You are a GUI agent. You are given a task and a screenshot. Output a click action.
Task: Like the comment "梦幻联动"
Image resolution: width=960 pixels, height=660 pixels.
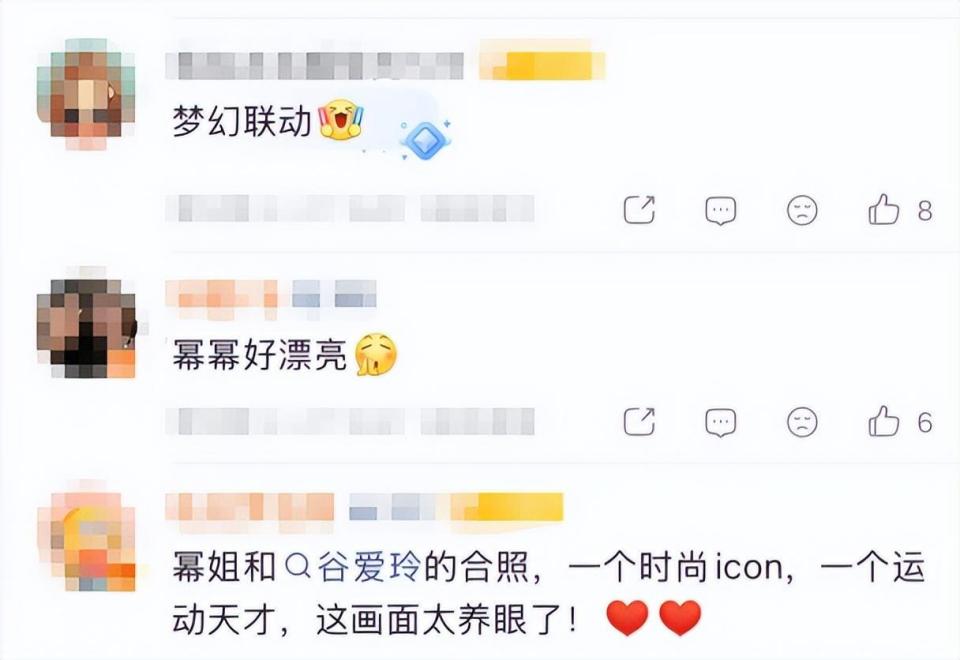[884, 210]
